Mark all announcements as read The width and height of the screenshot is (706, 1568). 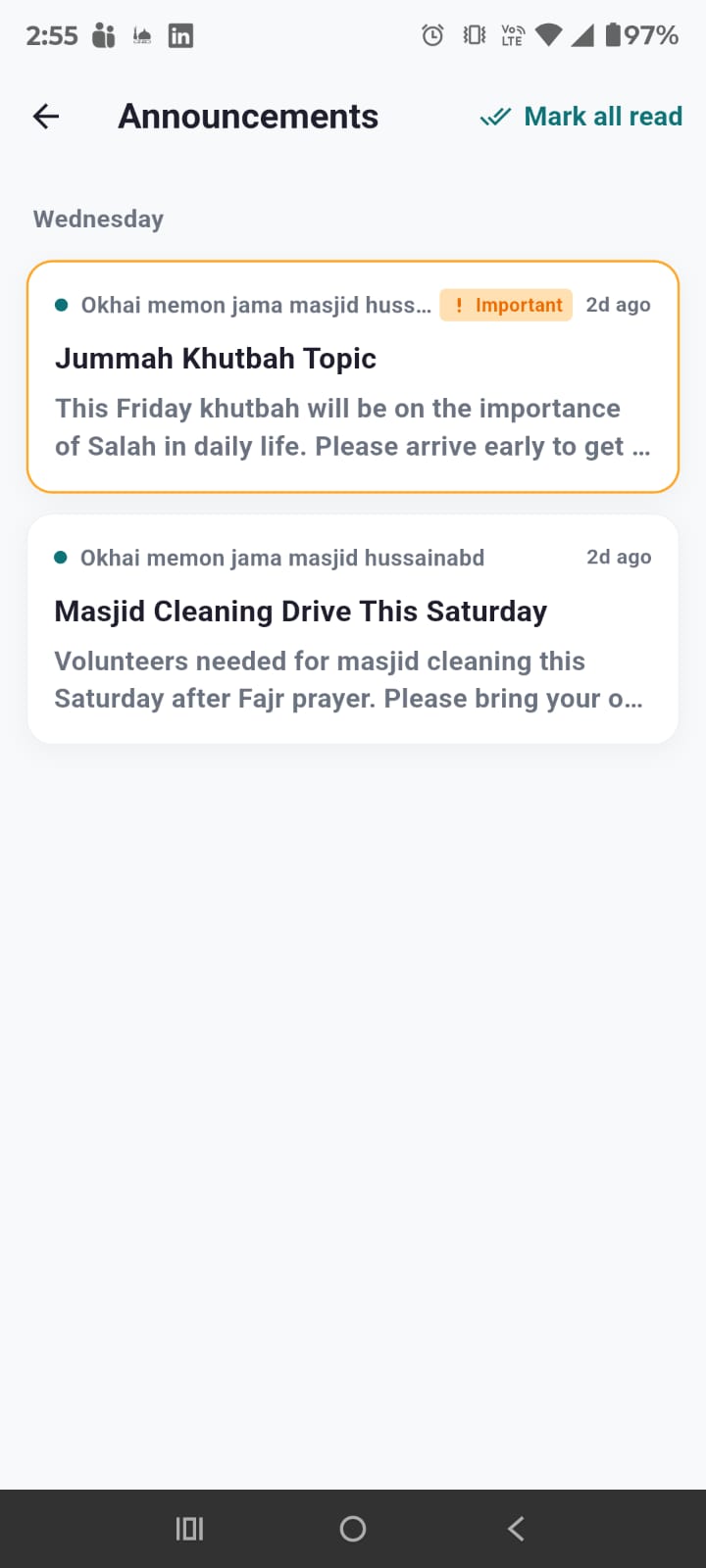(581, 117)
